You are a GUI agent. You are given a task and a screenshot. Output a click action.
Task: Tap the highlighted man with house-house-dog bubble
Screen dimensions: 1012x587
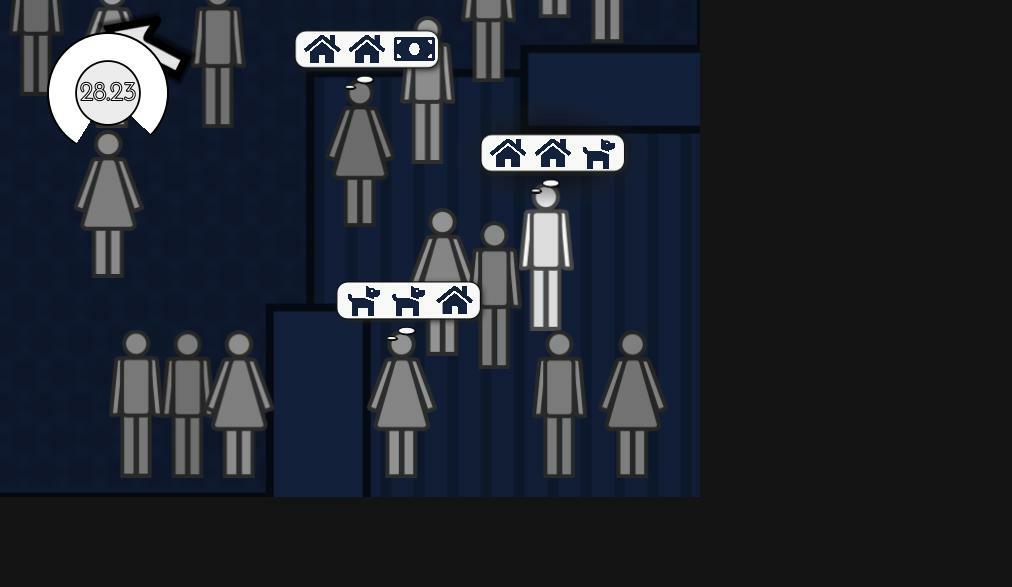tap(545, 257)
